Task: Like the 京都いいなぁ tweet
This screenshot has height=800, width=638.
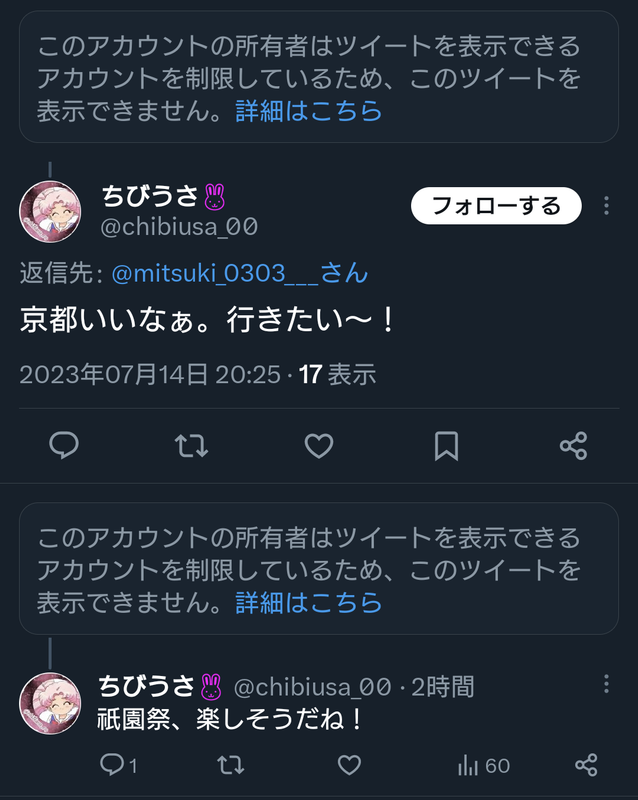Action: tap(318, 445)
